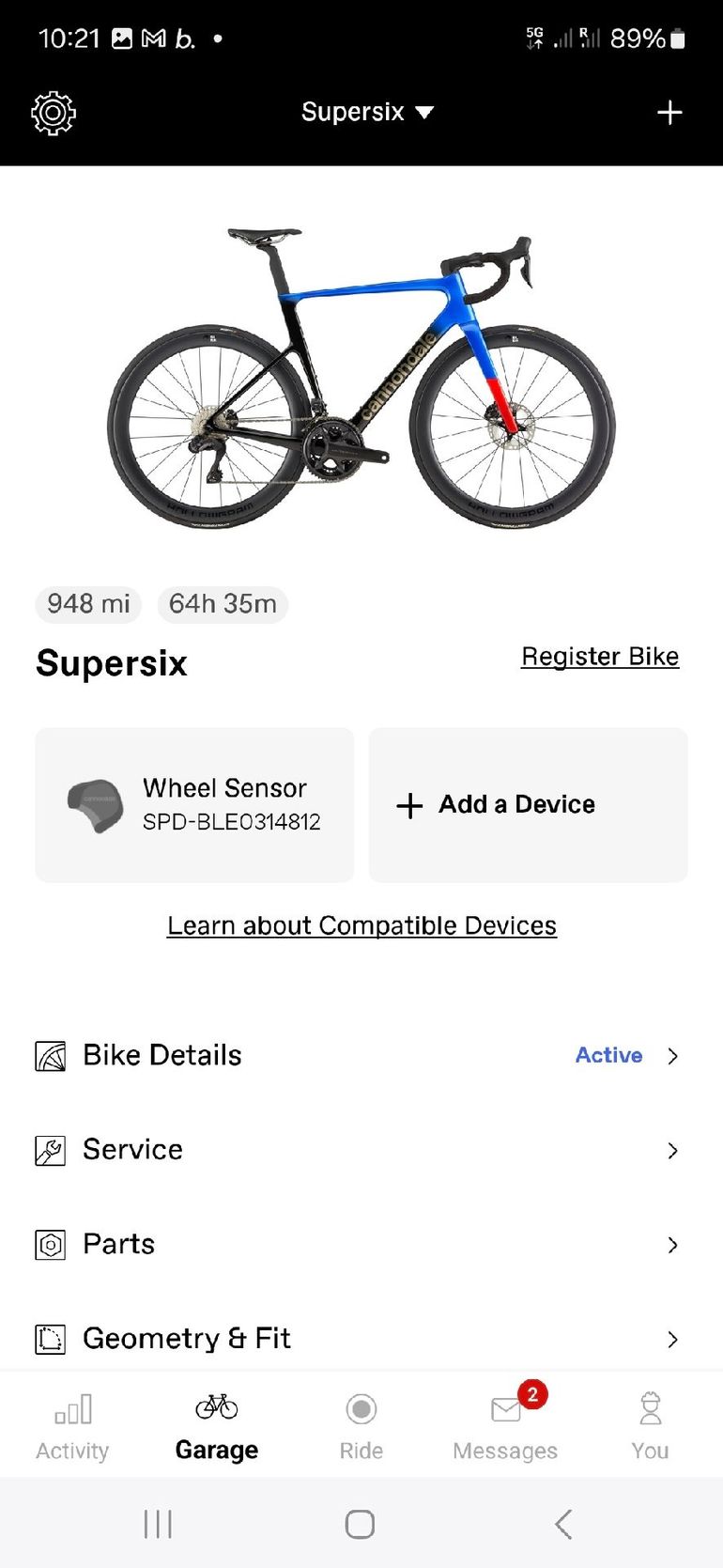Image resolution: width=723 pixels, height=1568 pixels.
Task: Return to the phone home screen
Action: (x=361, y=1524)
